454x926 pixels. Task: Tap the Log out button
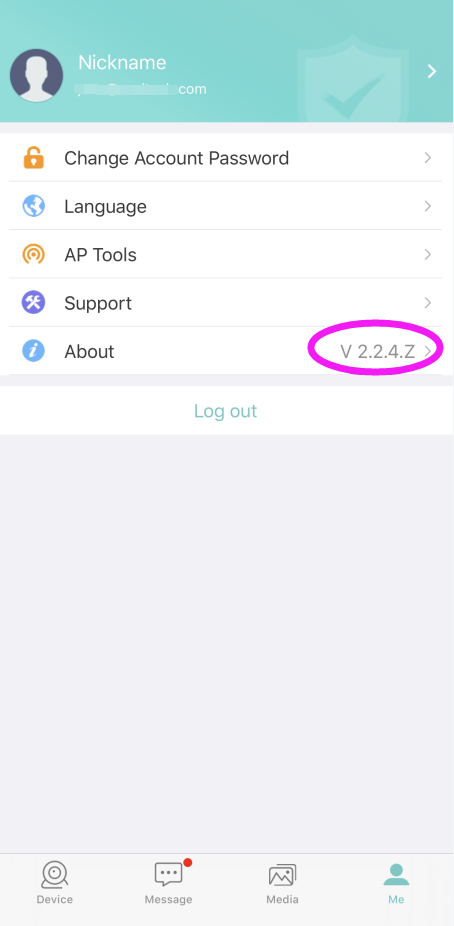pyautogui.click(x=226, y=411)
